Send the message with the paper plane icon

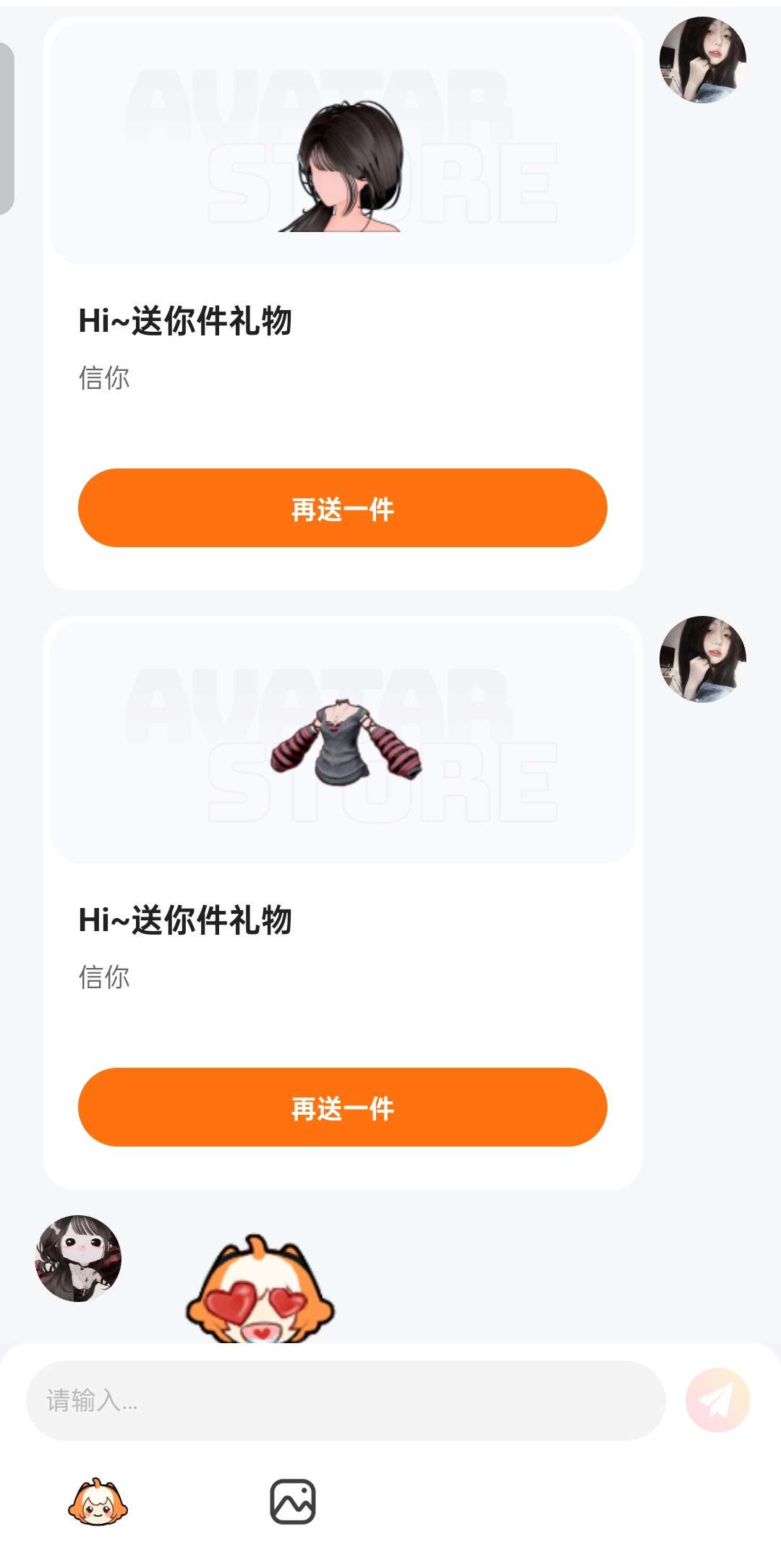pos(717,1400)
